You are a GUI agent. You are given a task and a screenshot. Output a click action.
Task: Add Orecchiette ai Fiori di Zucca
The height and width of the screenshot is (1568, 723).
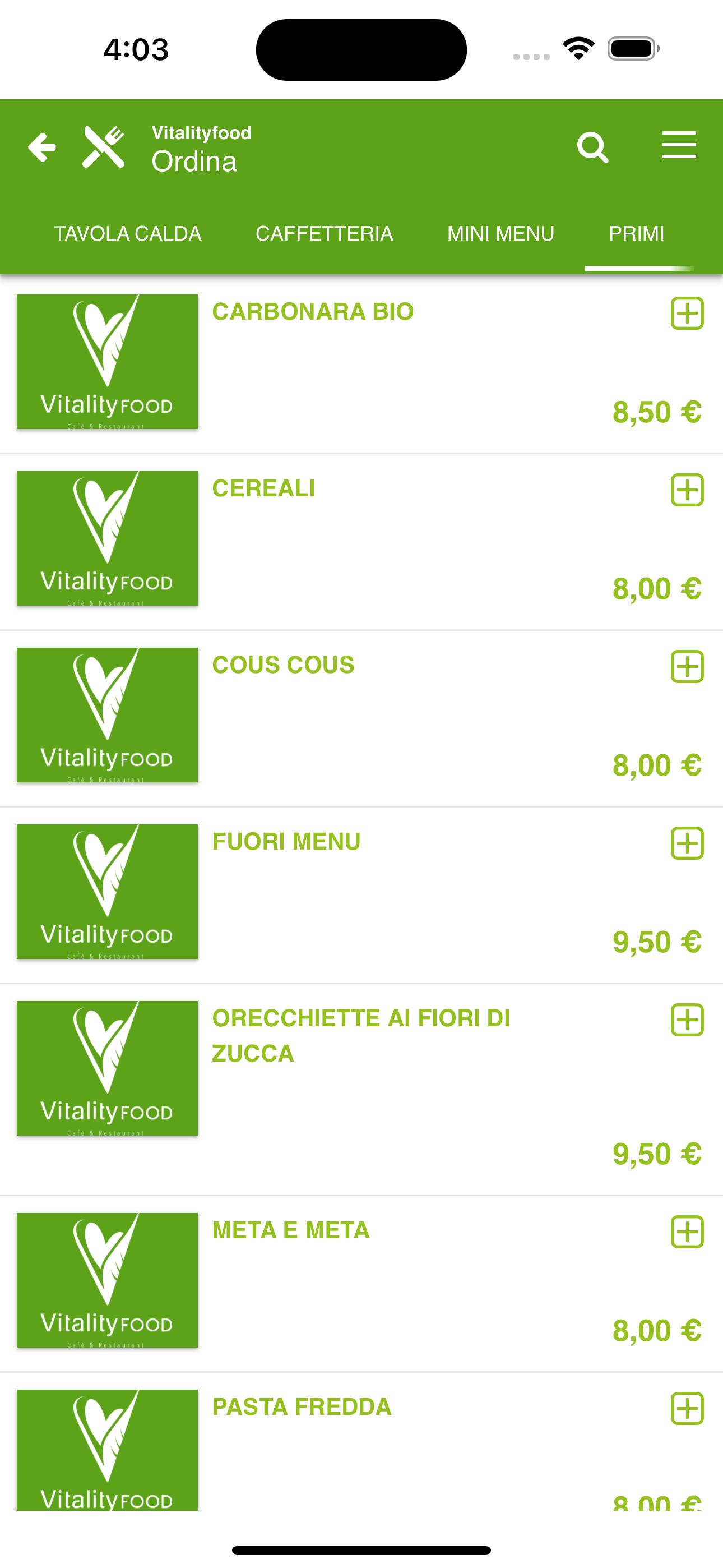click(x=687, y=1020)
